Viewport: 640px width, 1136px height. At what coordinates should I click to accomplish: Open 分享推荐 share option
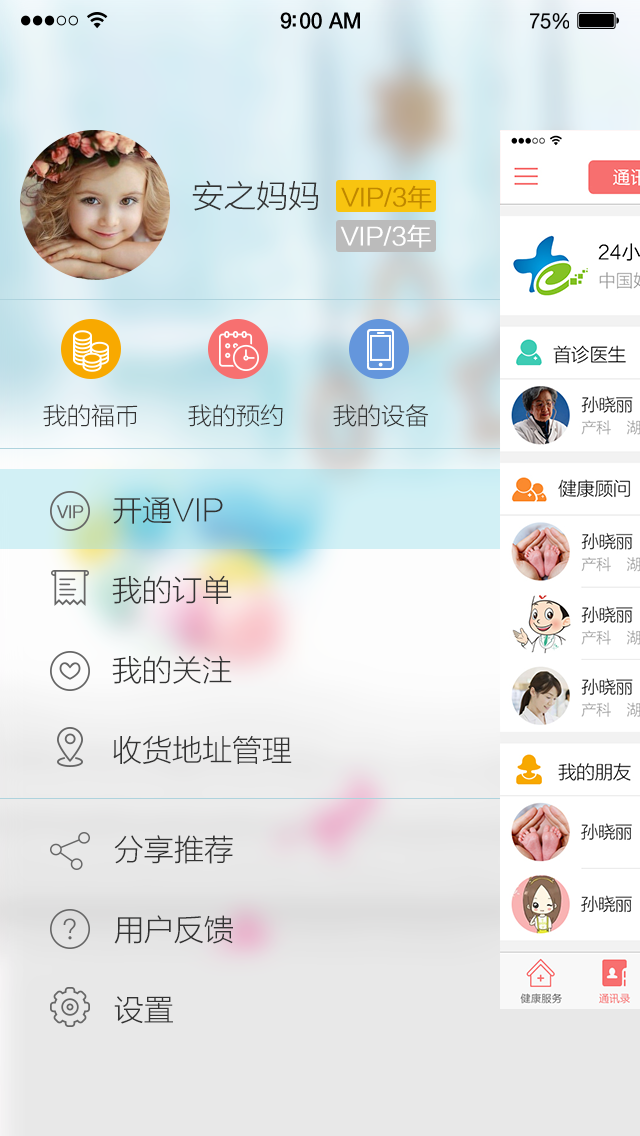pos(250,850)
